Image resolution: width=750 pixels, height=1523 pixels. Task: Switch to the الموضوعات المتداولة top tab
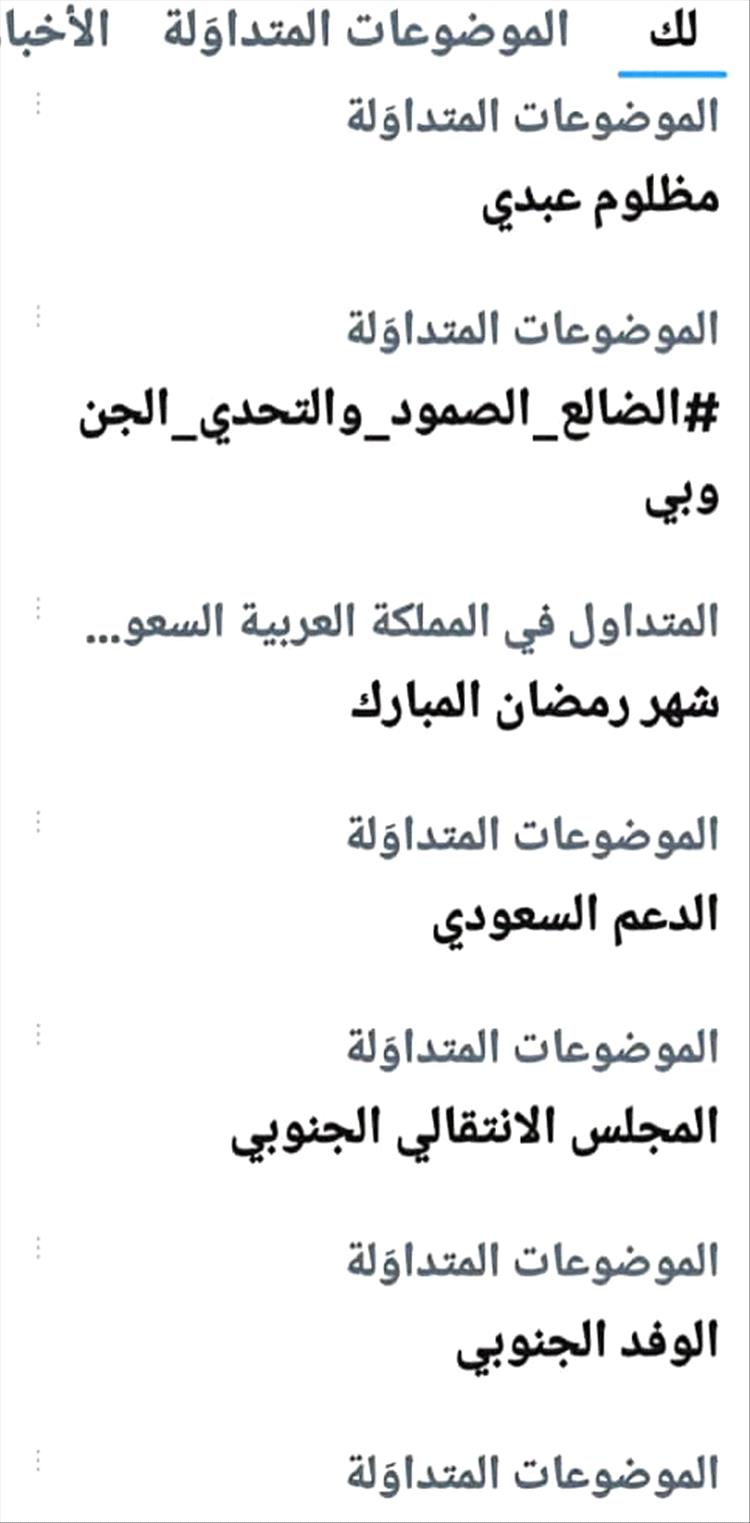click(365, 31)
